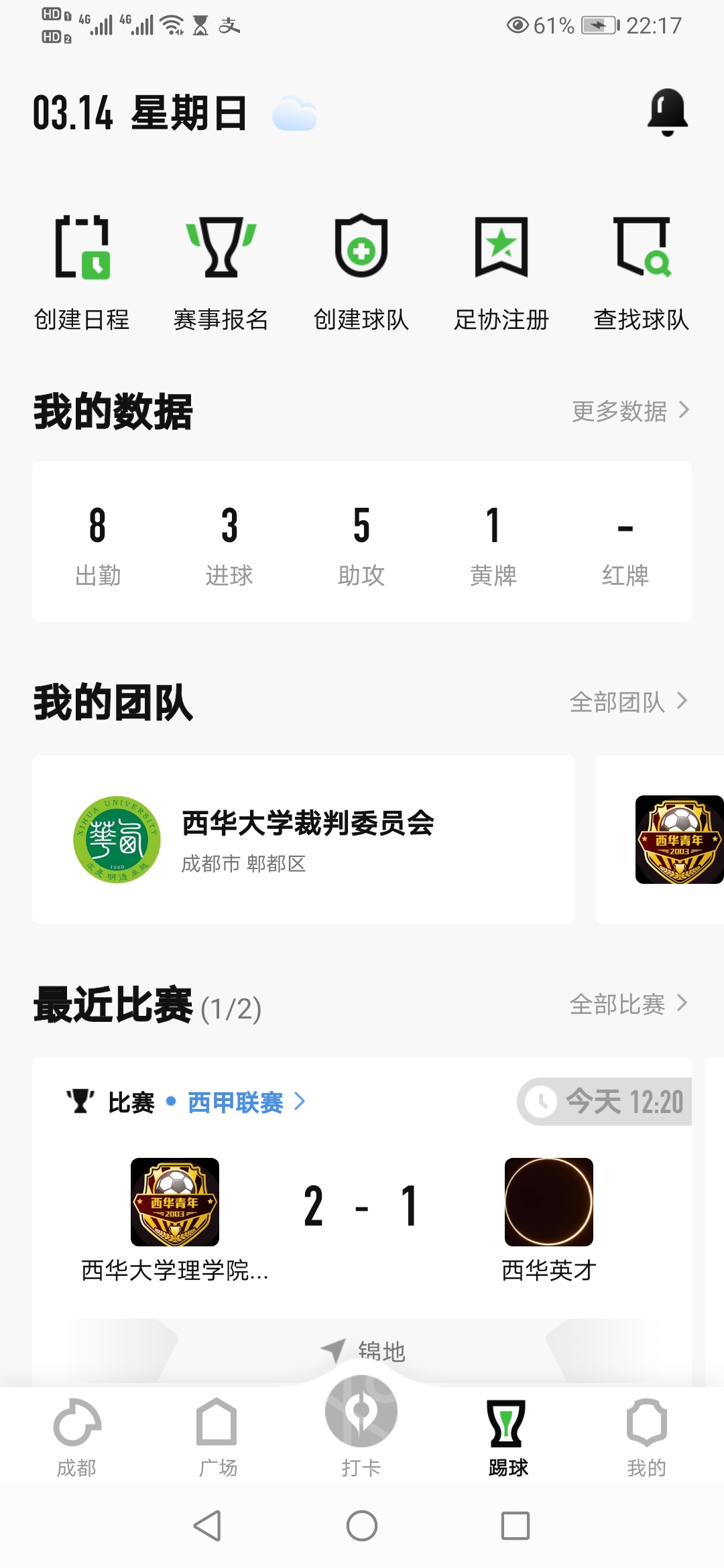The height and width of the screenshot is (1568, 724).
Task: Open the 西甲联赛 league link
Action: point(246,1102)
